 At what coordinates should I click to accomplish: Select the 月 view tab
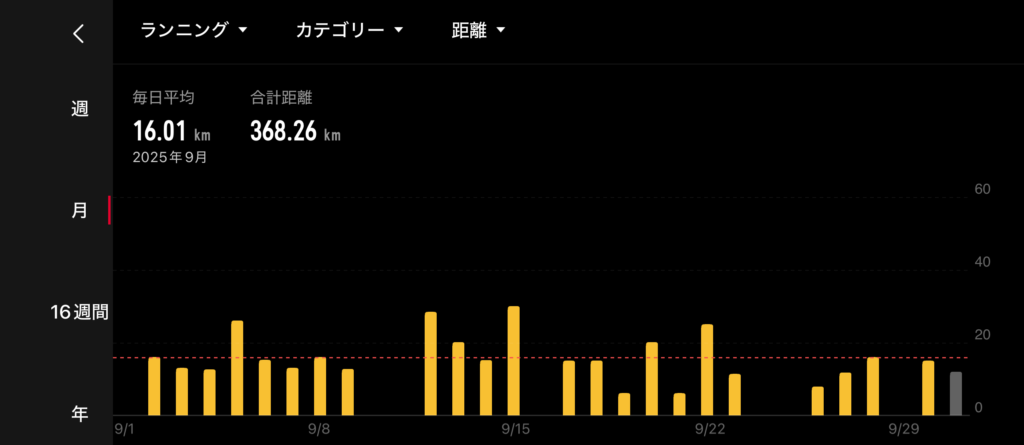pos(79,211)
